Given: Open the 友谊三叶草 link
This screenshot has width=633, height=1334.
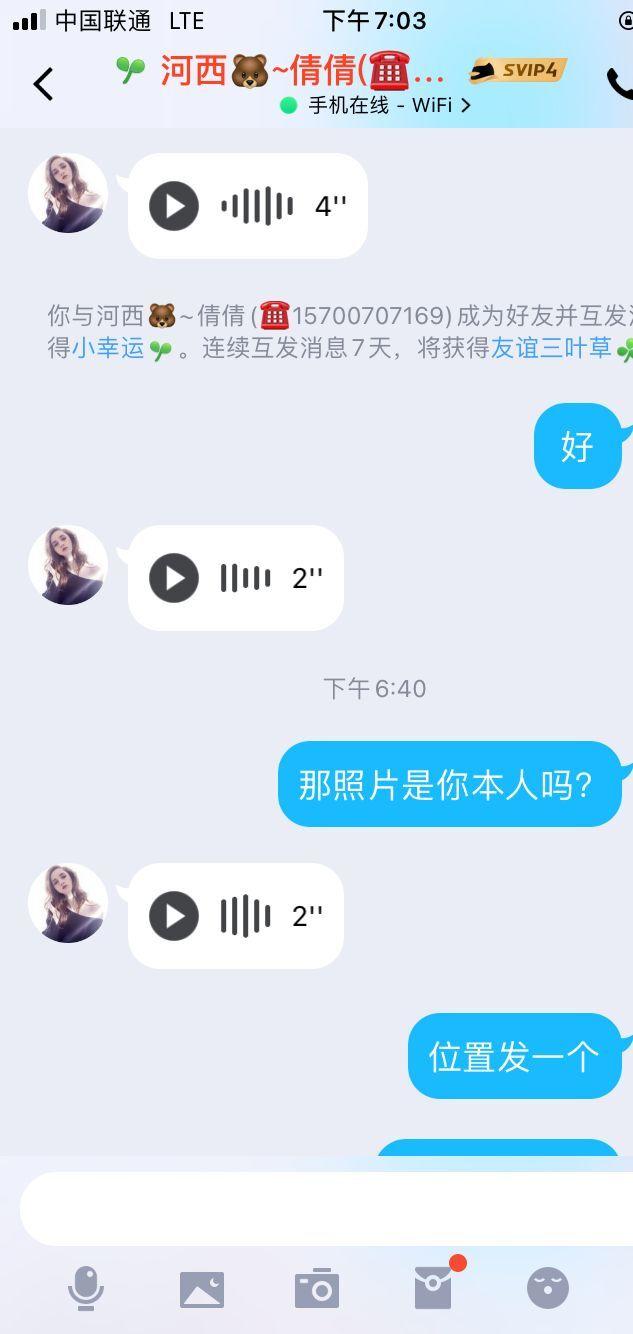Looking at the screenshot, I should (x=551, y=348).
